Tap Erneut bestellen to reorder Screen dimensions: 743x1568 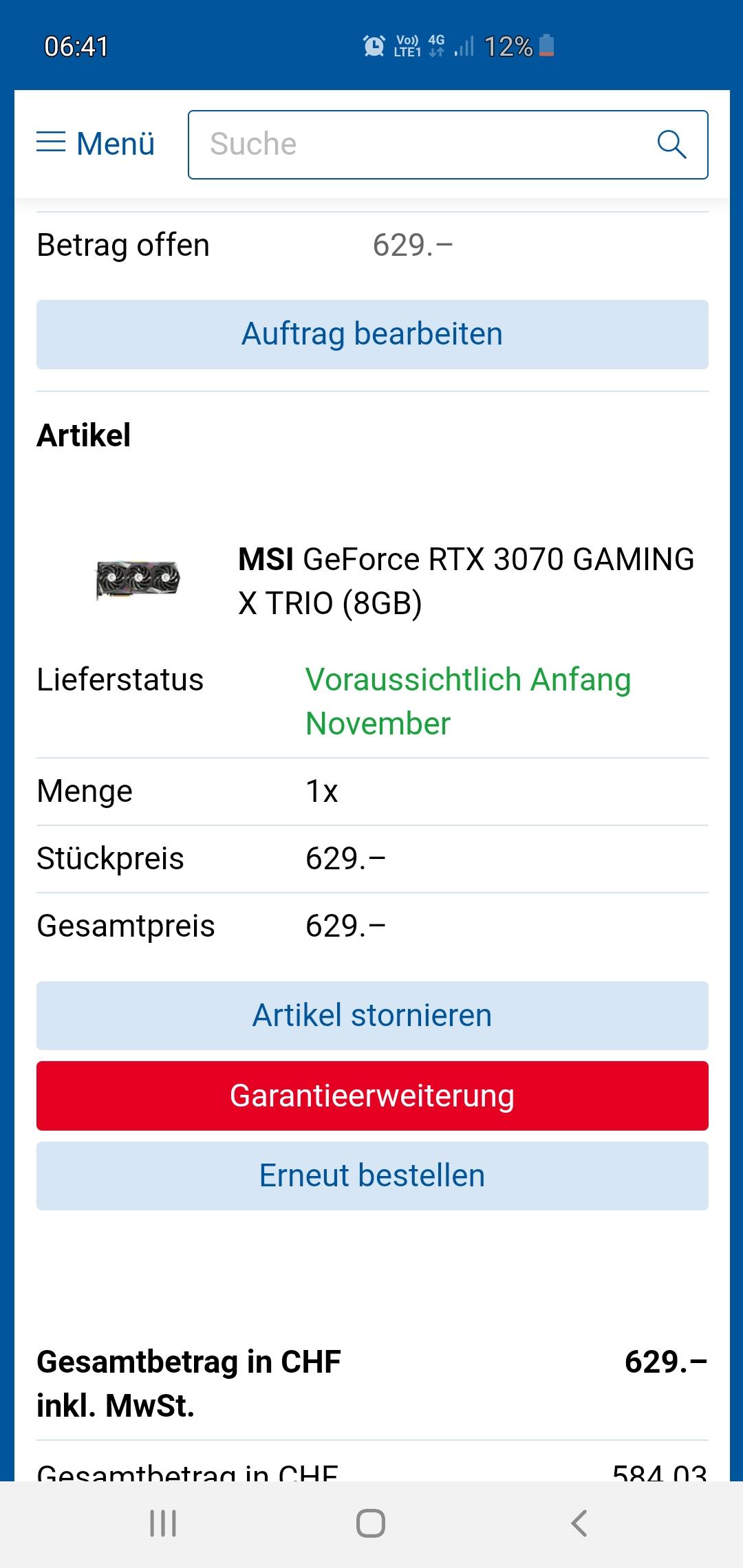[x=372, y=1175]
